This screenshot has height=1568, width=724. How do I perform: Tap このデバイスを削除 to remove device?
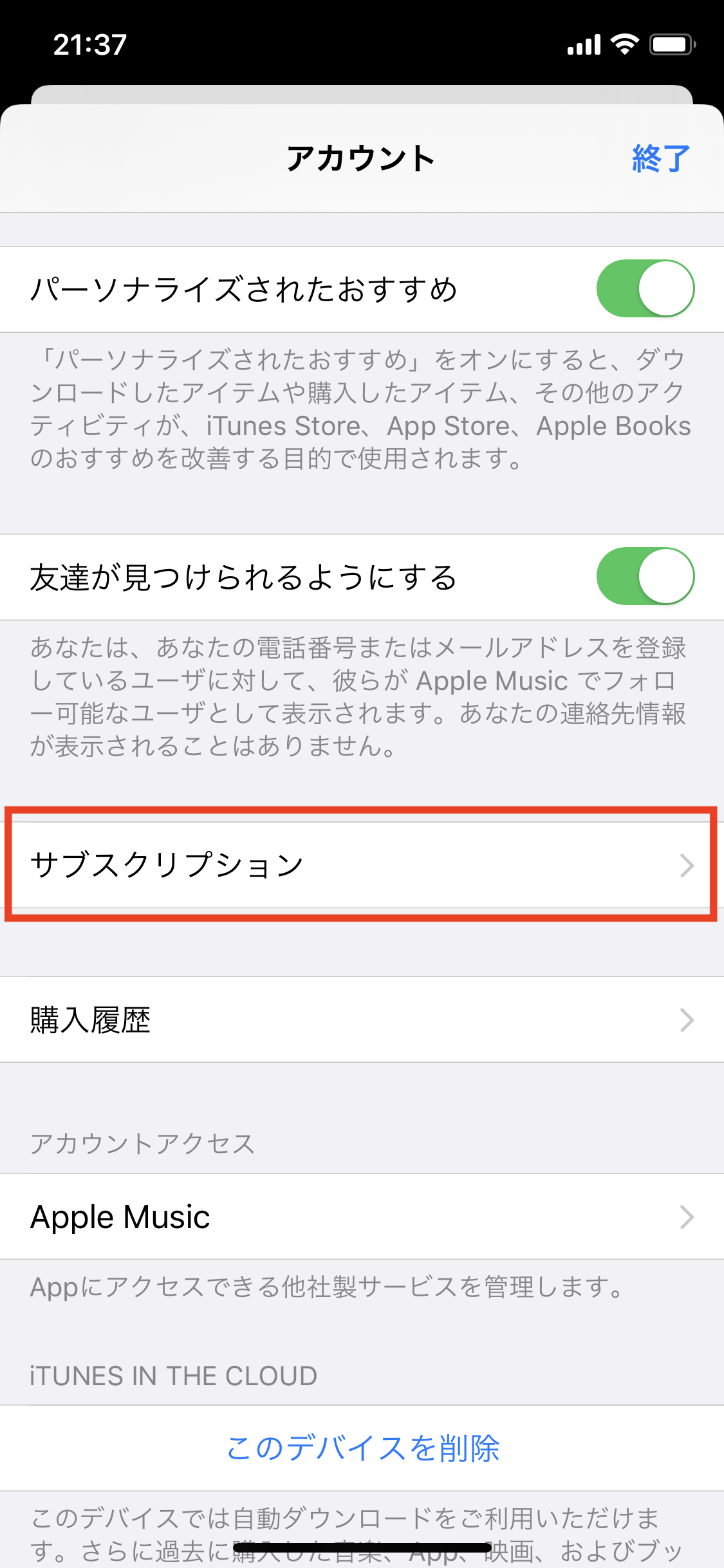point(363,1448)
